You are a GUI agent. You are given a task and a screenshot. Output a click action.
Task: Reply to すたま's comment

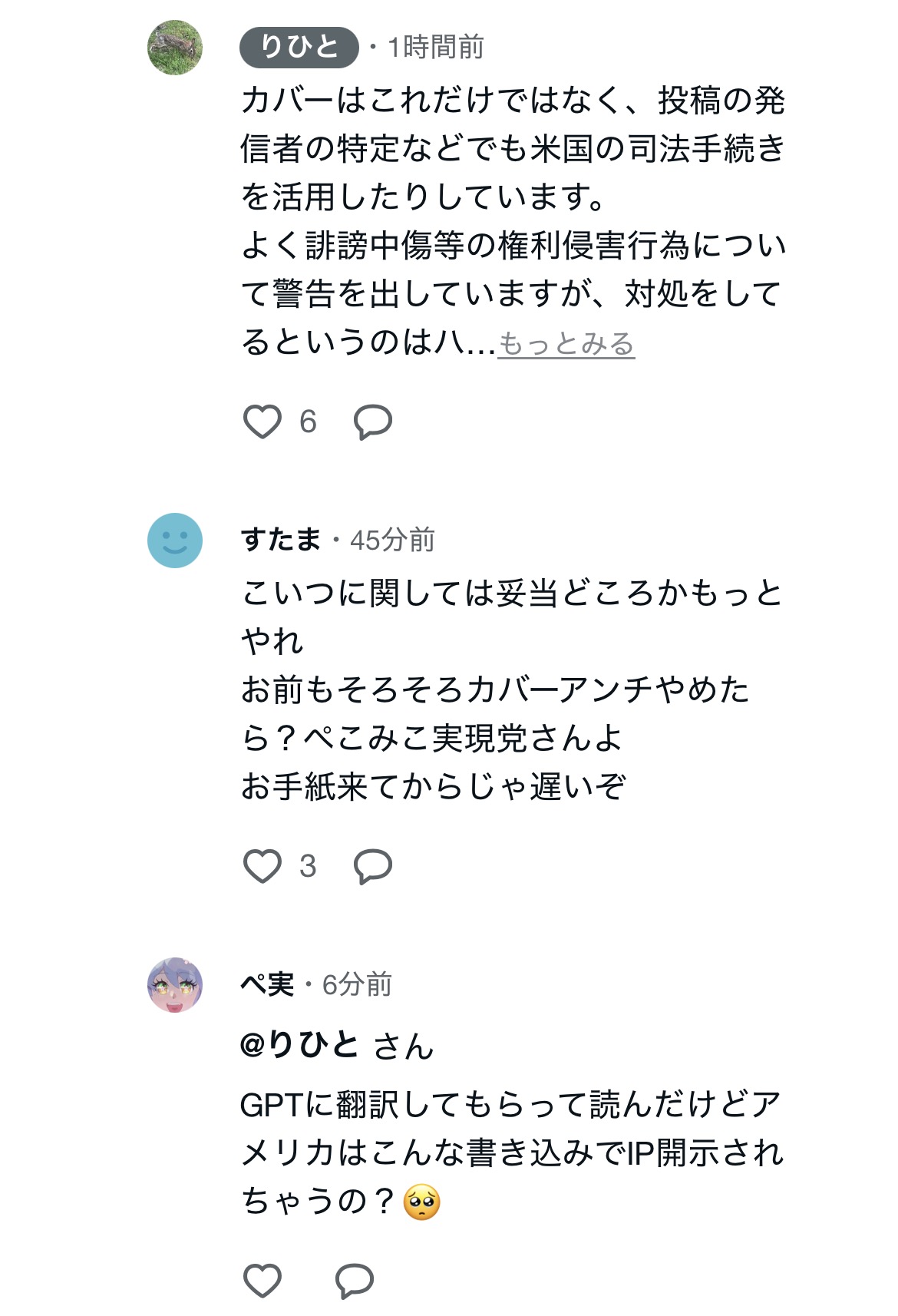coord(373,866)
